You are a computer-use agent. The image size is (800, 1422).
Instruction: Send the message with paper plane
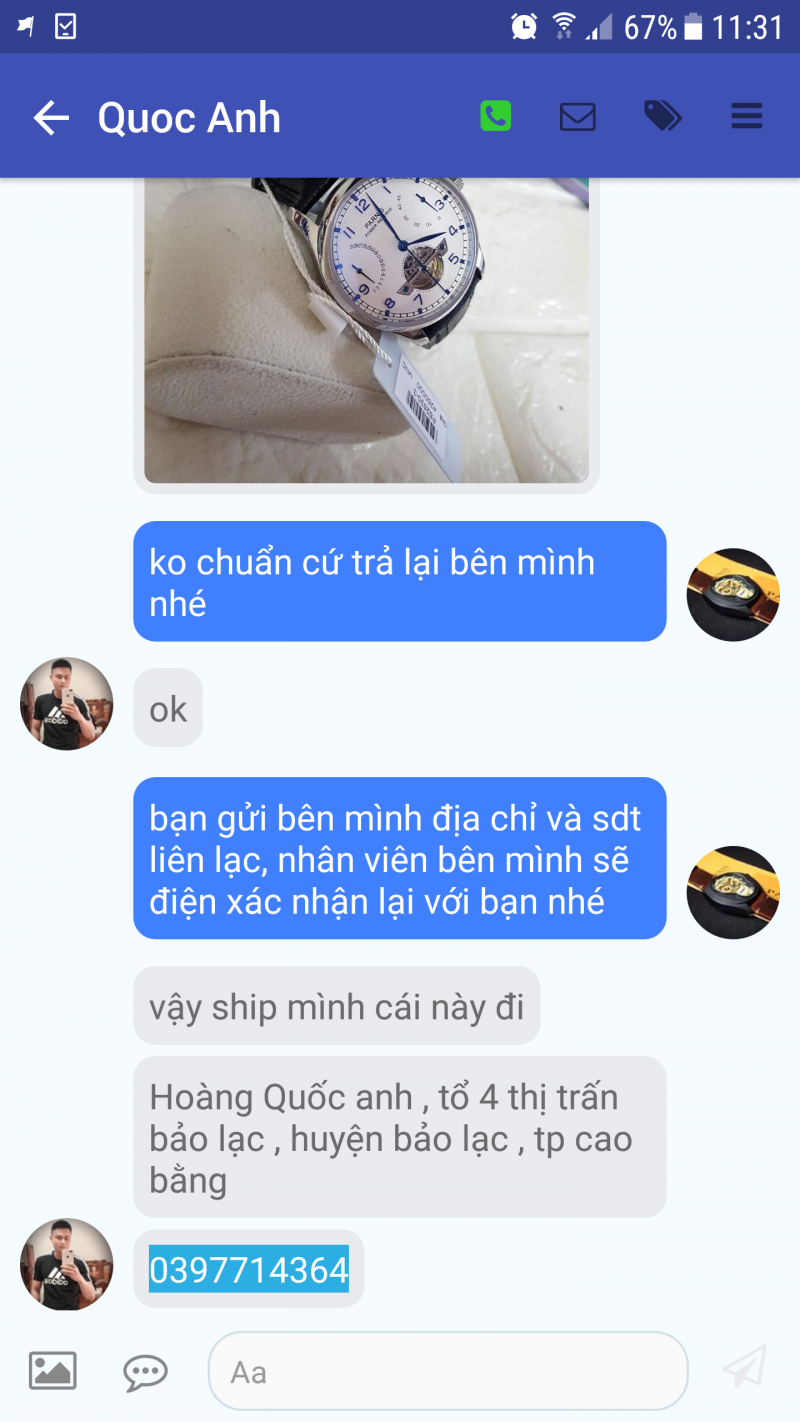click(744, 1368)
